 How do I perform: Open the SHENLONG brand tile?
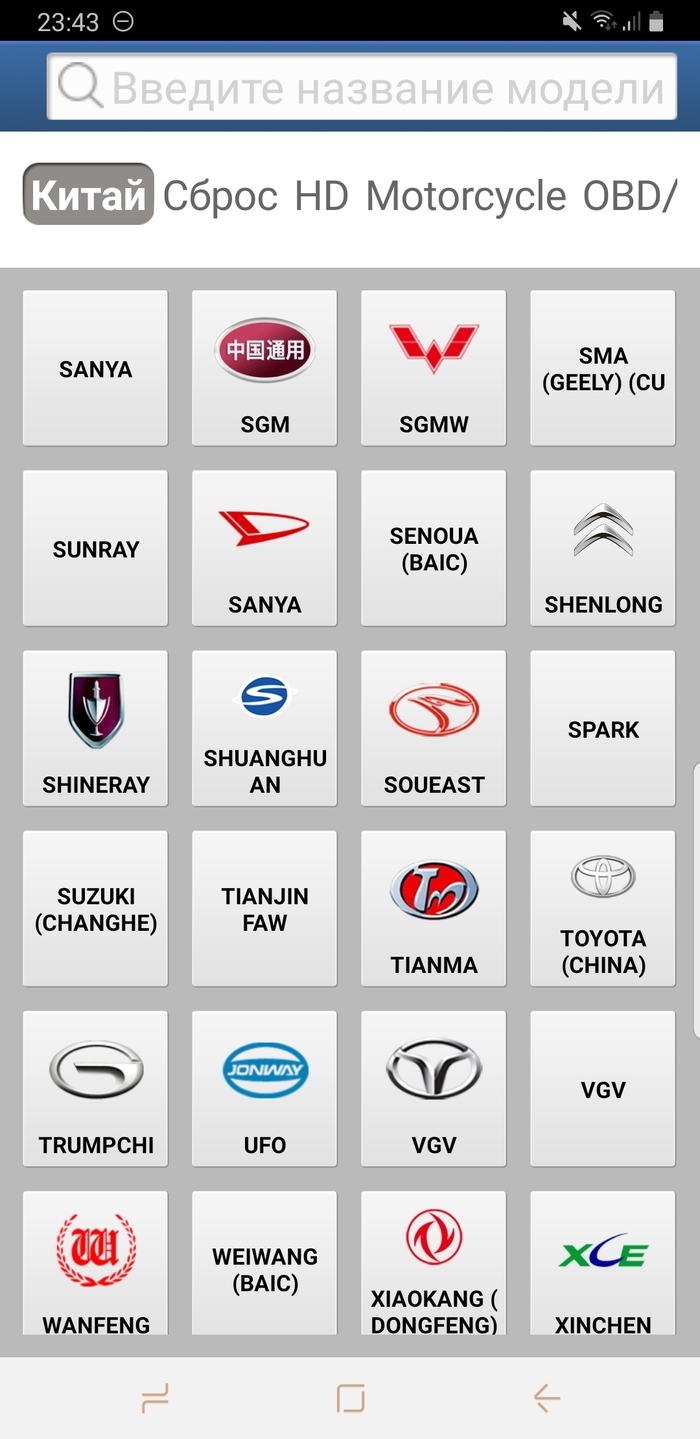pos(603,548)
